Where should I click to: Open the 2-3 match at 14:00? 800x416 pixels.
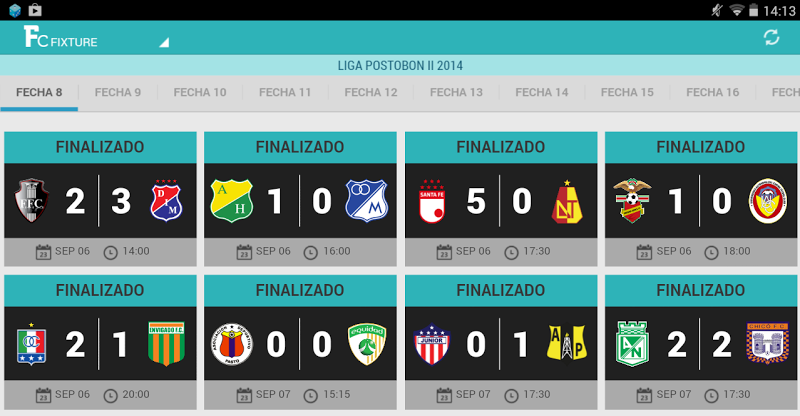point(99,200)
